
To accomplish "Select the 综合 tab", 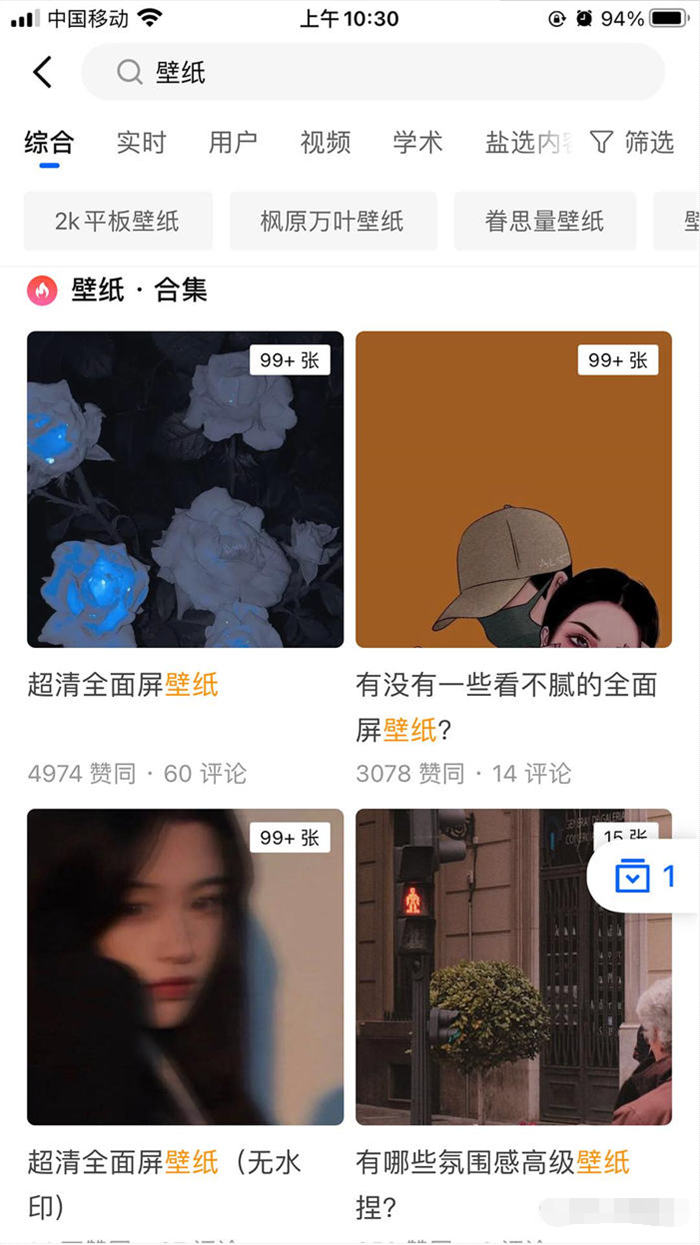I will [x=49, y=142].
